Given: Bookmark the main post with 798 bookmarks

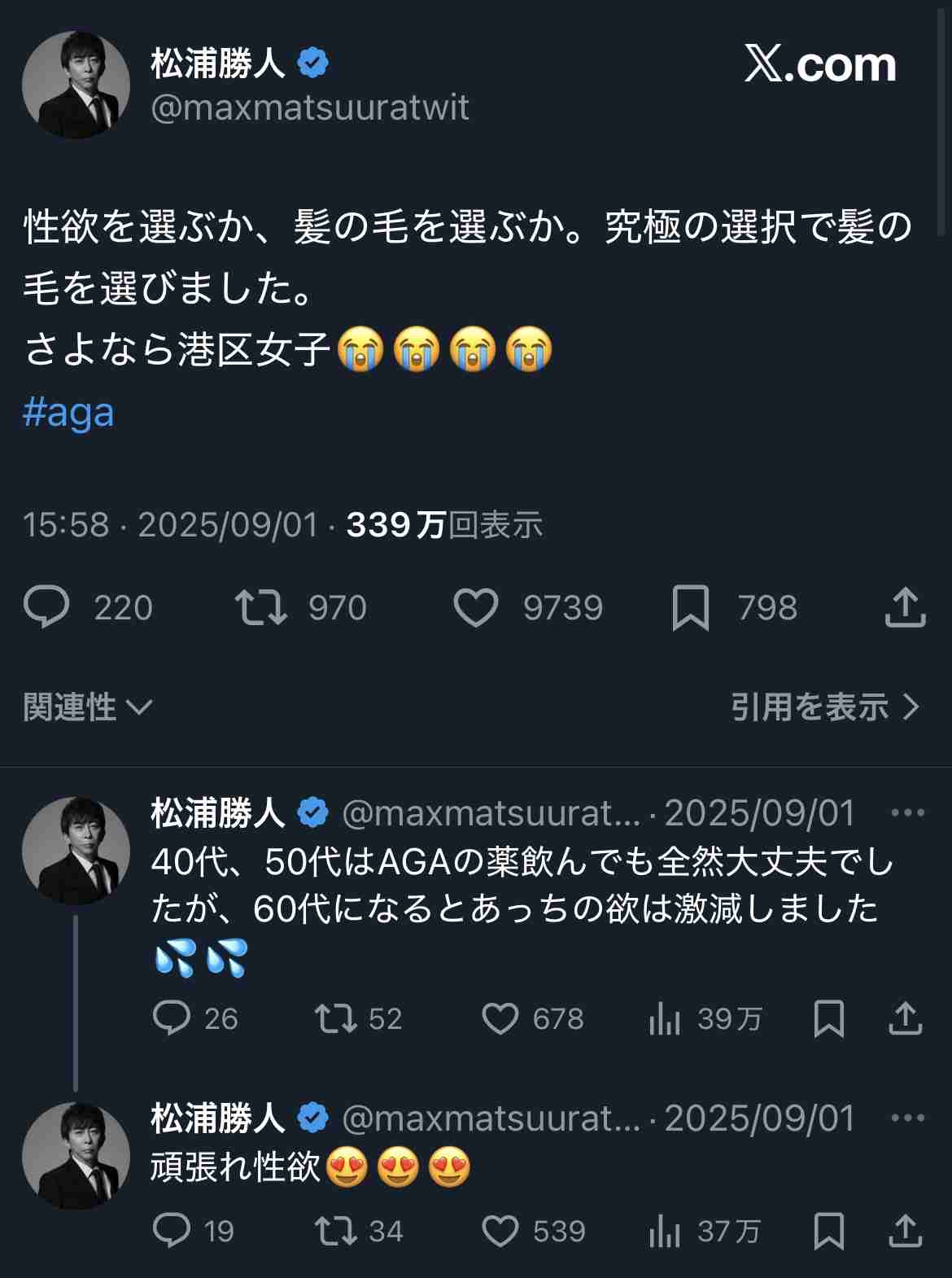Looking at the screenshot, I should coord(690,608).
